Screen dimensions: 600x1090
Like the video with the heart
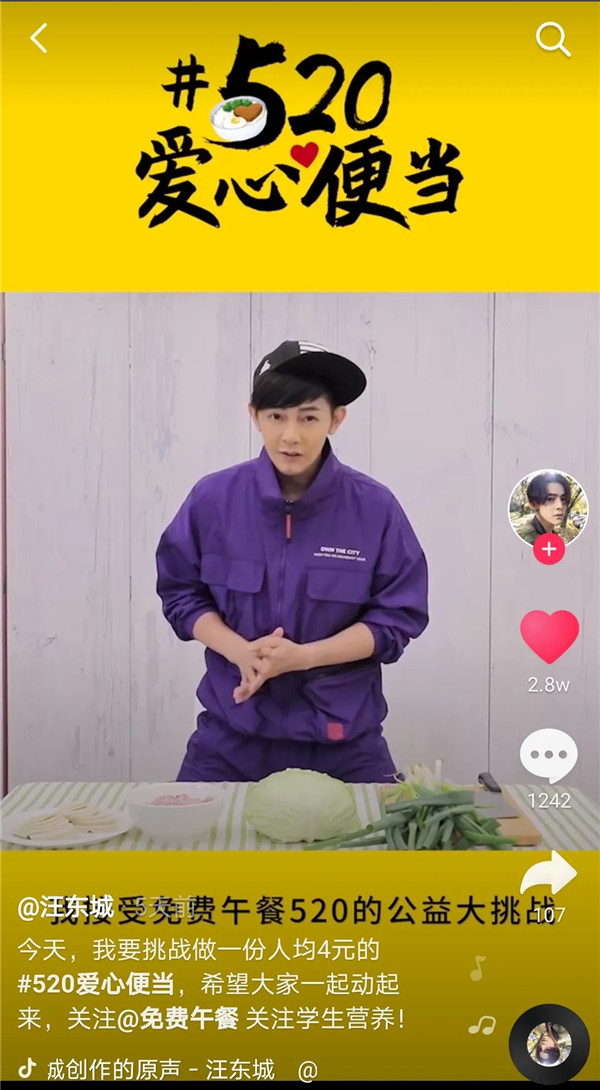549,637
